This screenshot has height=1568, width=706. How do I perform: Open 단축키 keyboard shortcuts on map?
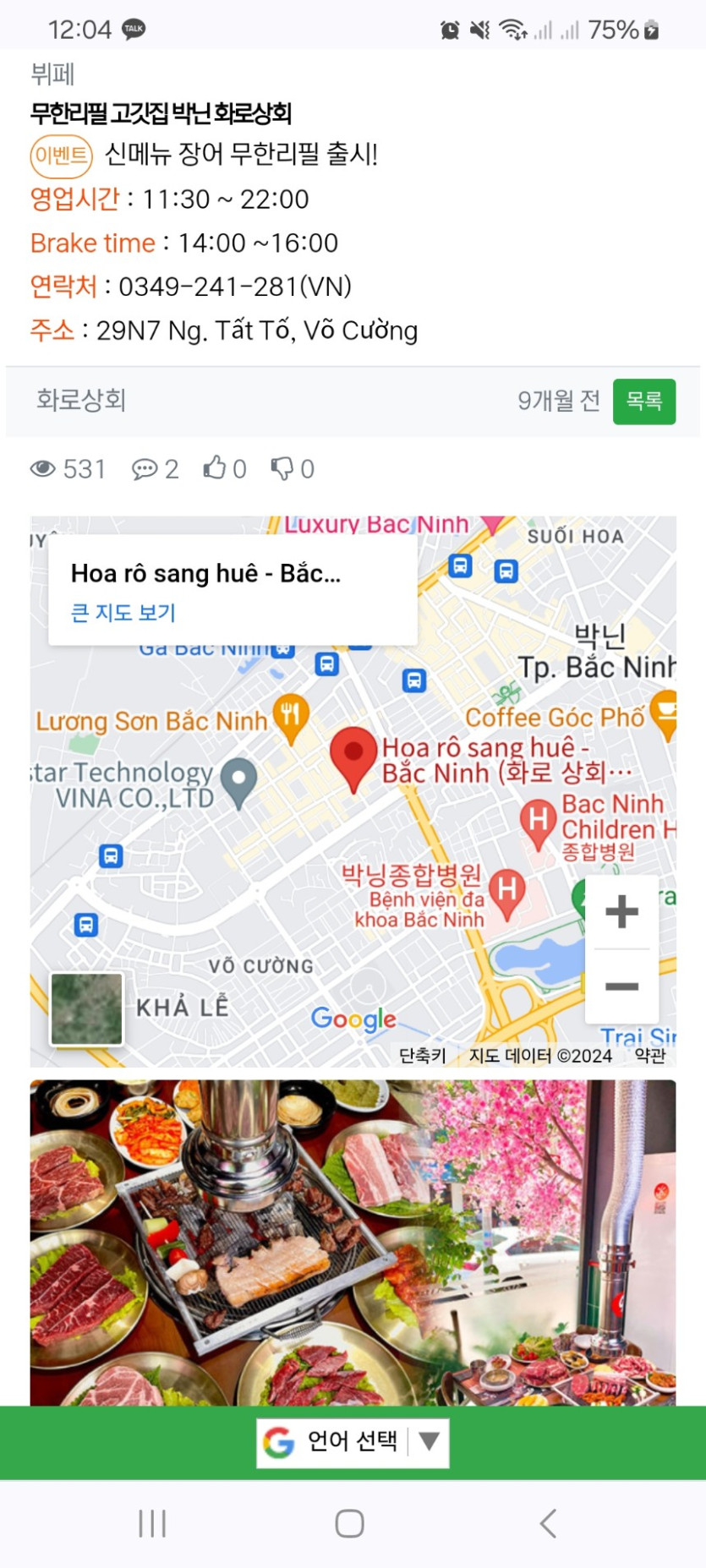422,1055
